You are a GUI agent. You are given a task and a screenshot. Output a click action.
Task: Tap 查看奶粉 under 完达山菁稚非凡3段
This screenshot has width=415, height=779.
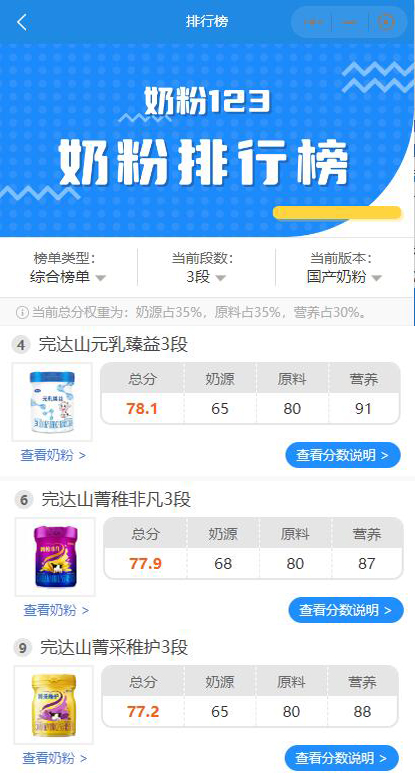(56, 610)
